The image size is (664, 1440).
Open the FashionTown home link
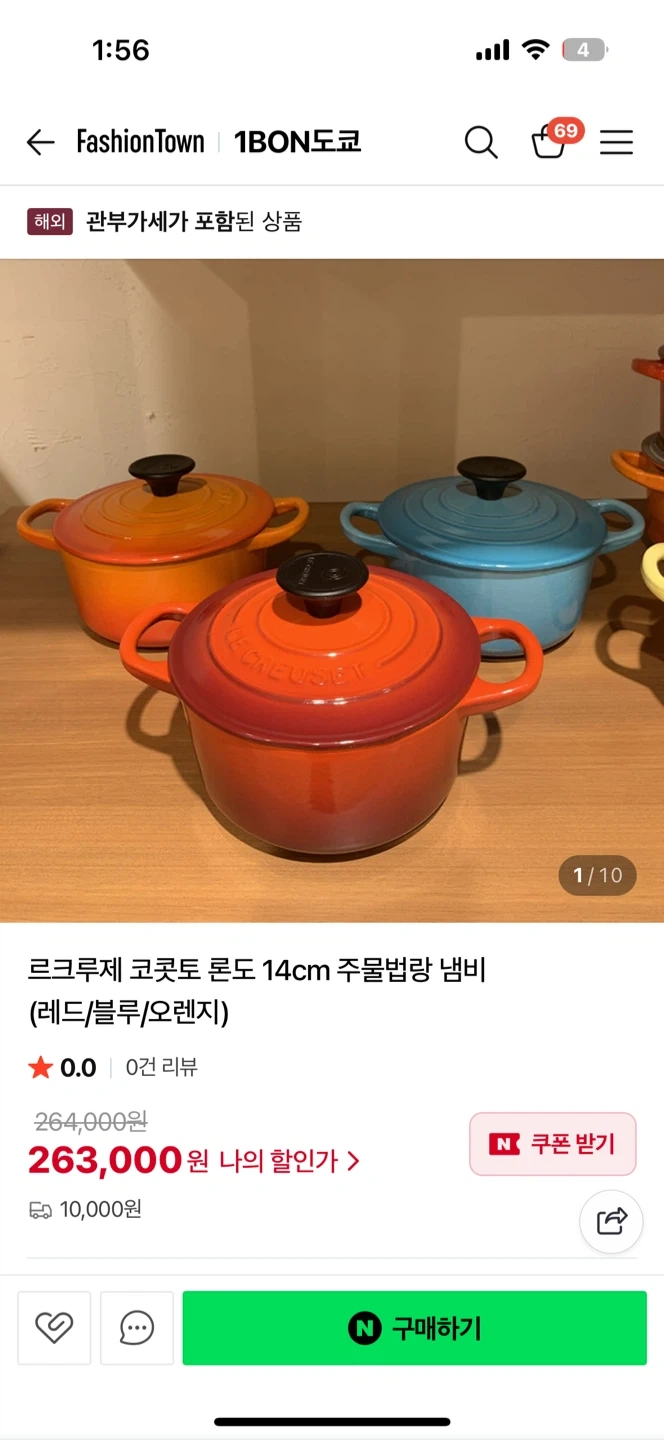click(x=140, y=143)
